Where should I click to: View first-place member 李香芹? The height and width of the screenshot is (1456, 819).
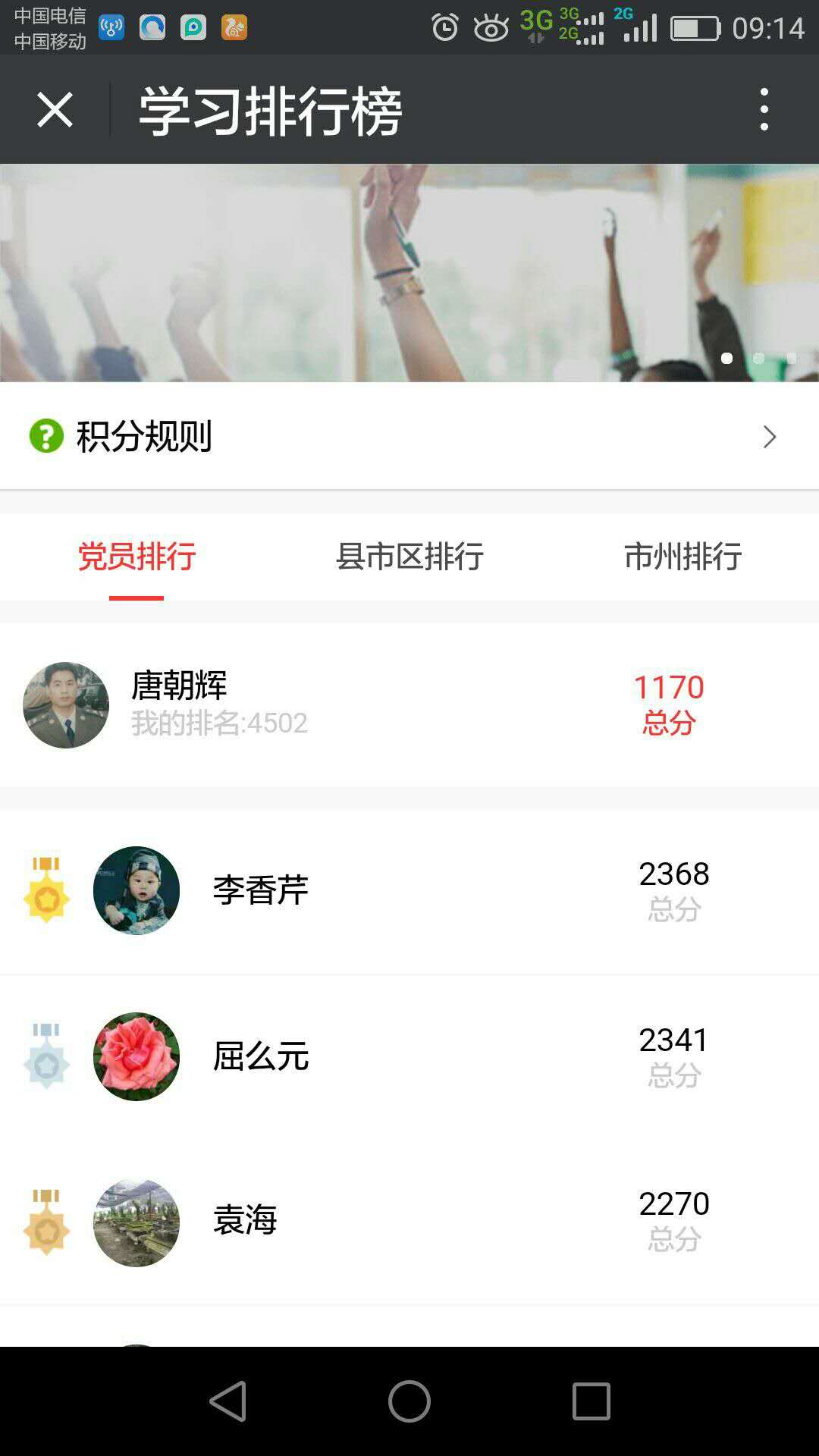(x=409, y=890)
